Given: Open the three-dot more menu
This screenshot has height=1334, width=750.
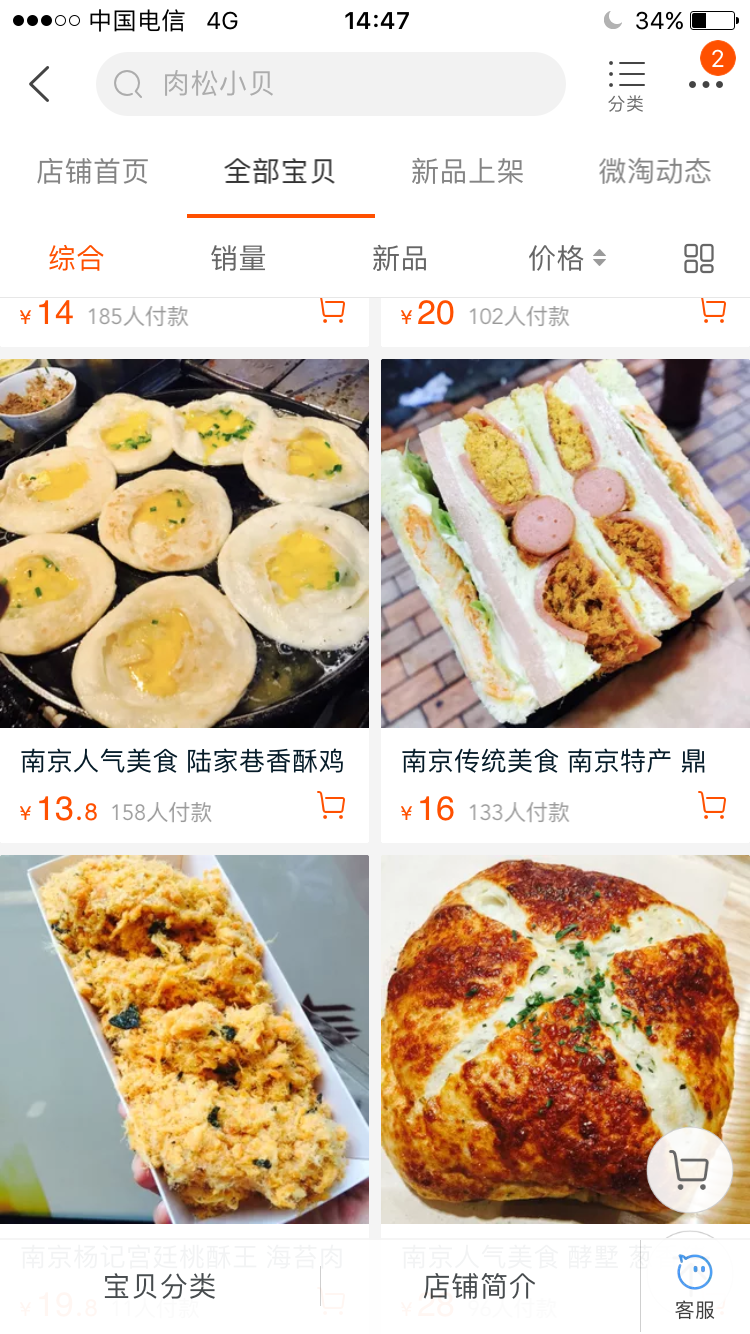Looking at the screenshot, I should pyautogui.click(x=705, y=84).
